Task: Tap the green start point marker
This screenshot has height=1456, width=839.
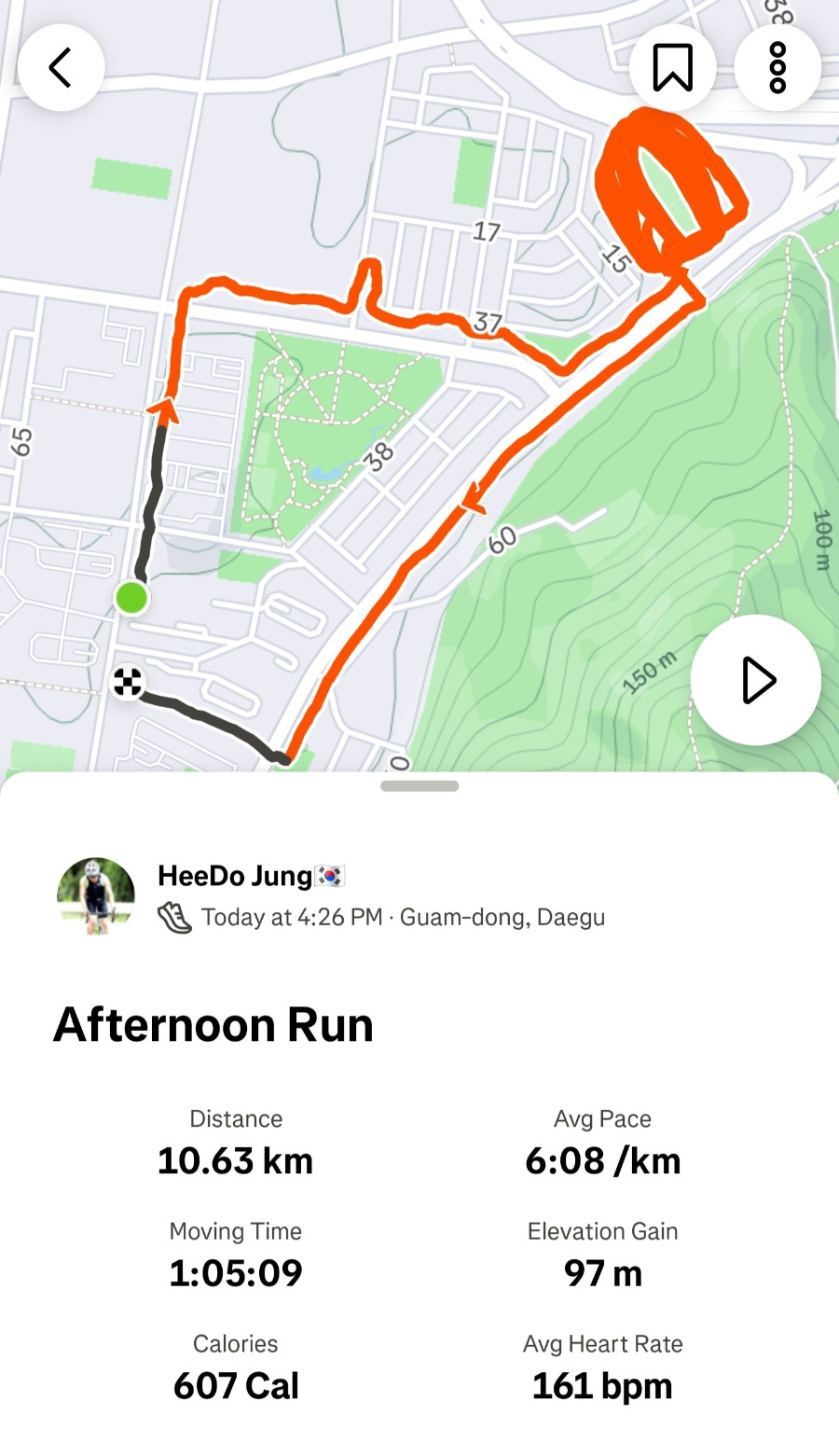Action: point(131,598)
